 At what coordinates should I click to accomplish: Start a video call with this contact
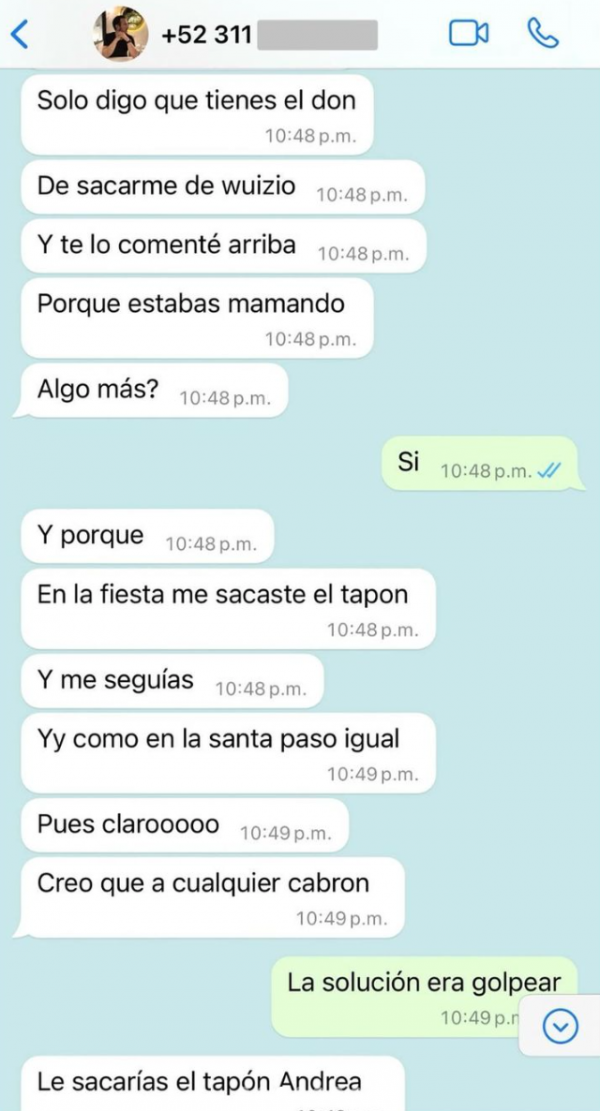(x=469, y=34)
